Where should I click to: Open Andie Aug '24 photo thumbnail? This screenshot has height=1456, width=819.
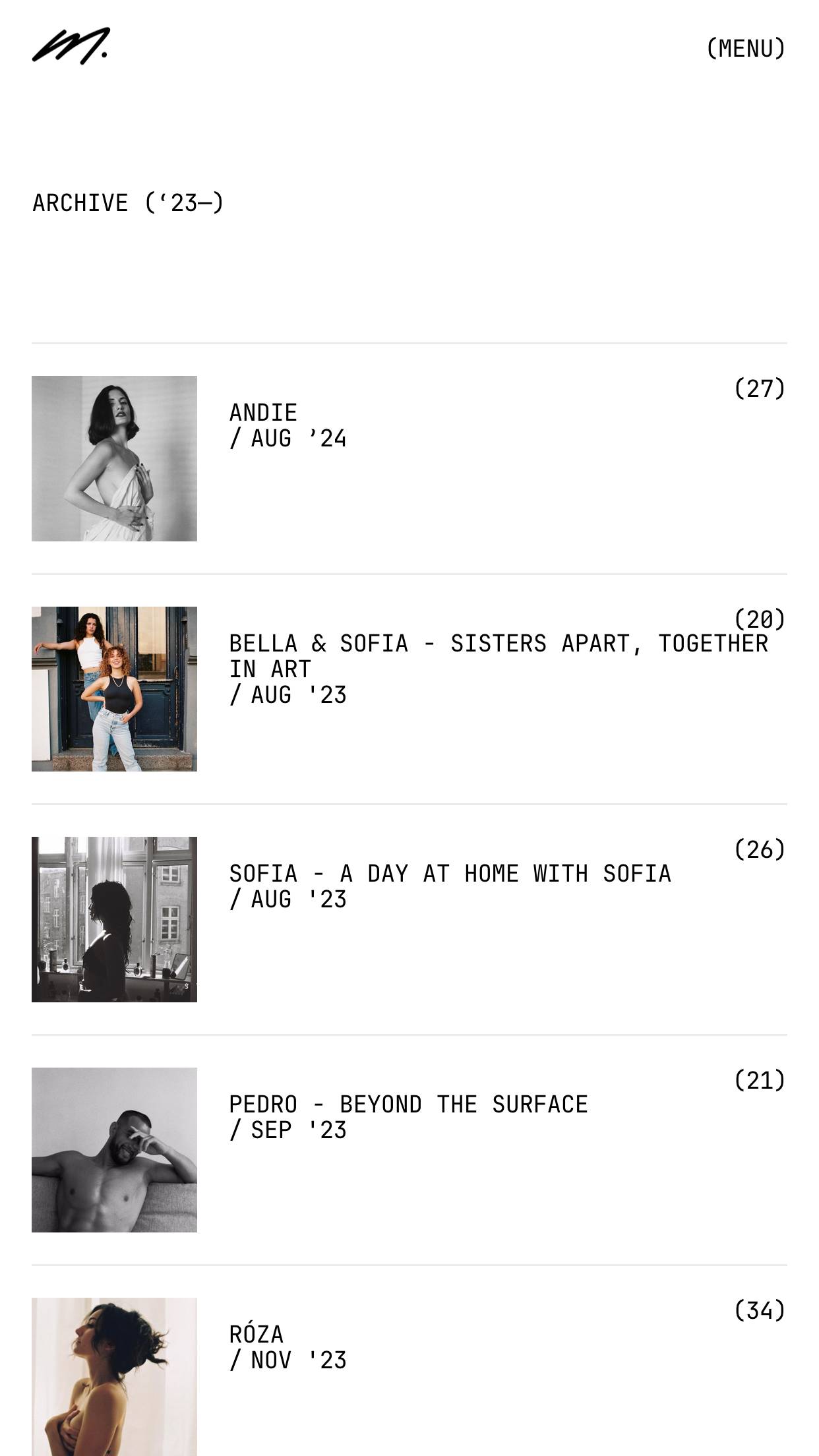pyautogui.click(x=114, y=458)
